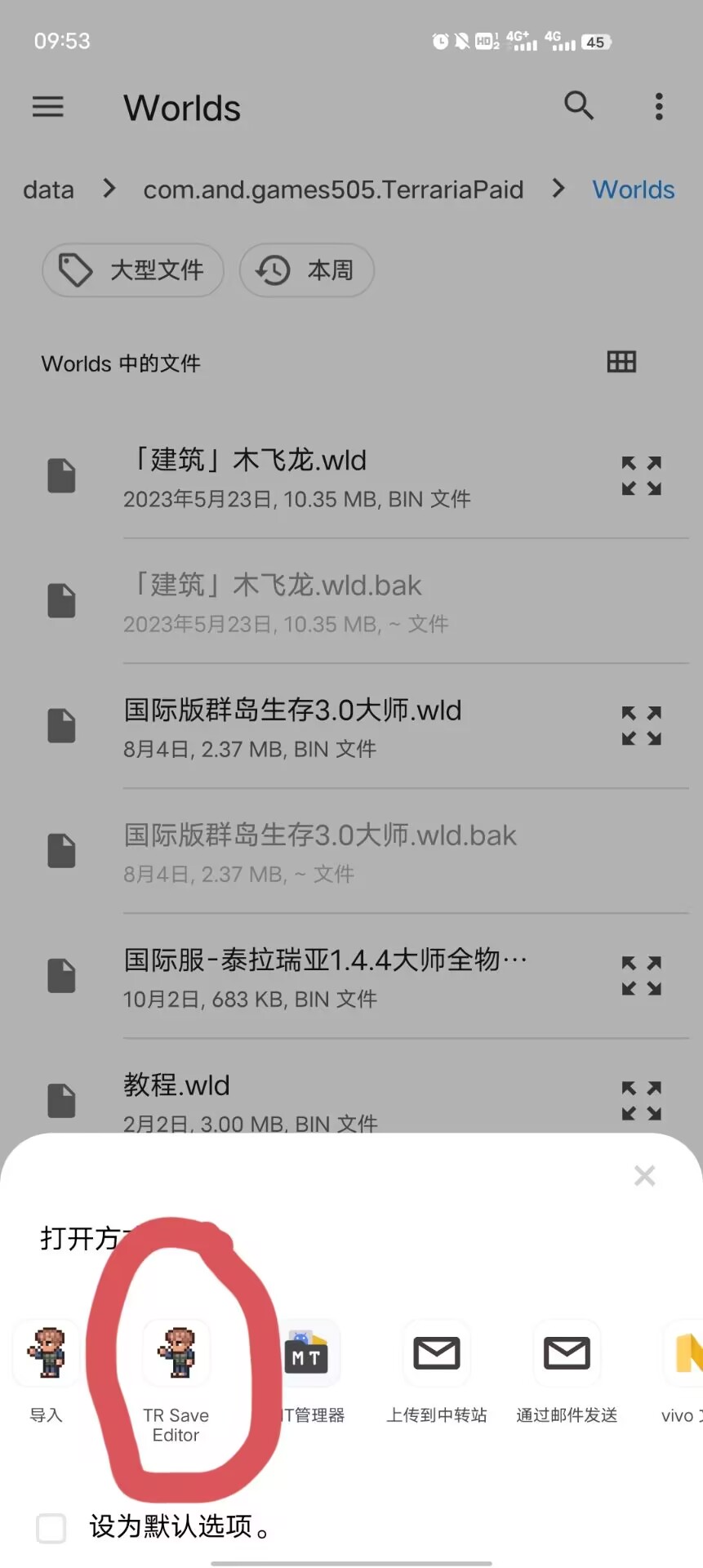Open the search icon in app bar

579,106
